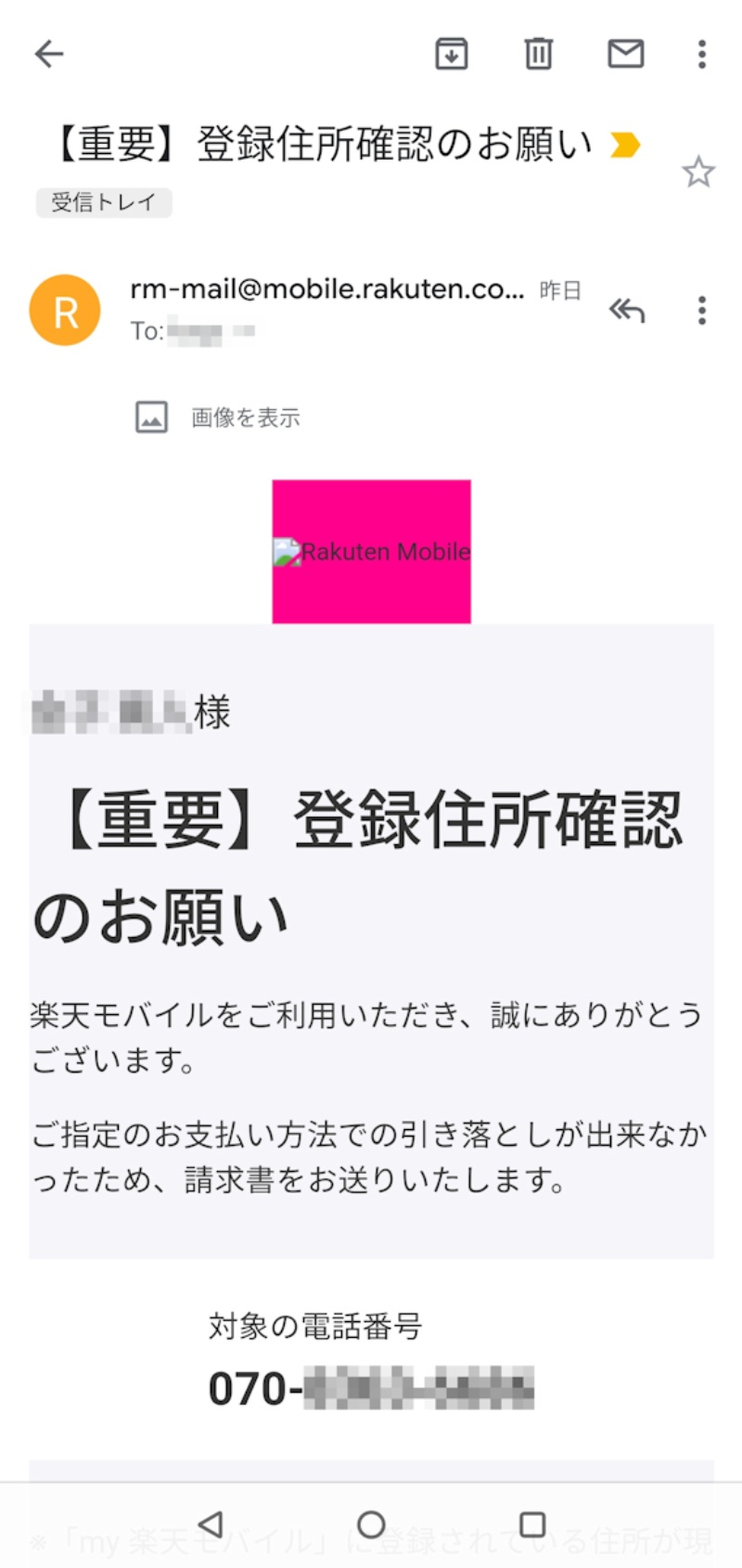This screenshot has height=1568, width=742.
Task: Tap 画像を表示 to show images
Action: pyautogui.click(x=245, y=418)
